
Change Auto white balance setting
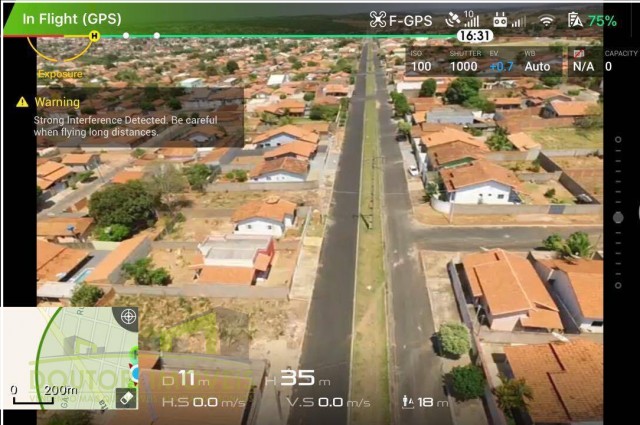coord(537,61)
